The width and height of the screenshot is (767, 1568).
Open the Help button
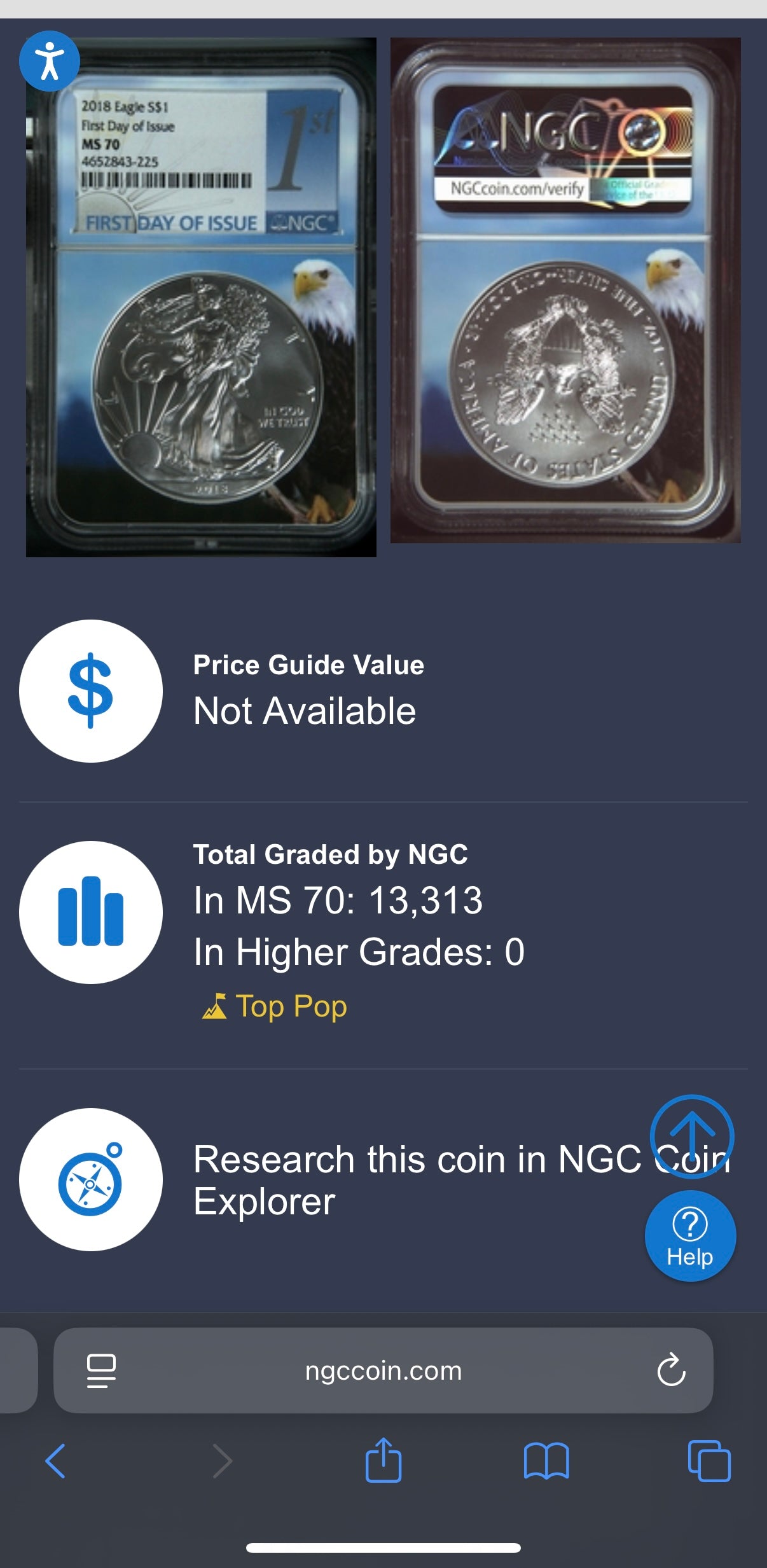(x=690, y=1236)
